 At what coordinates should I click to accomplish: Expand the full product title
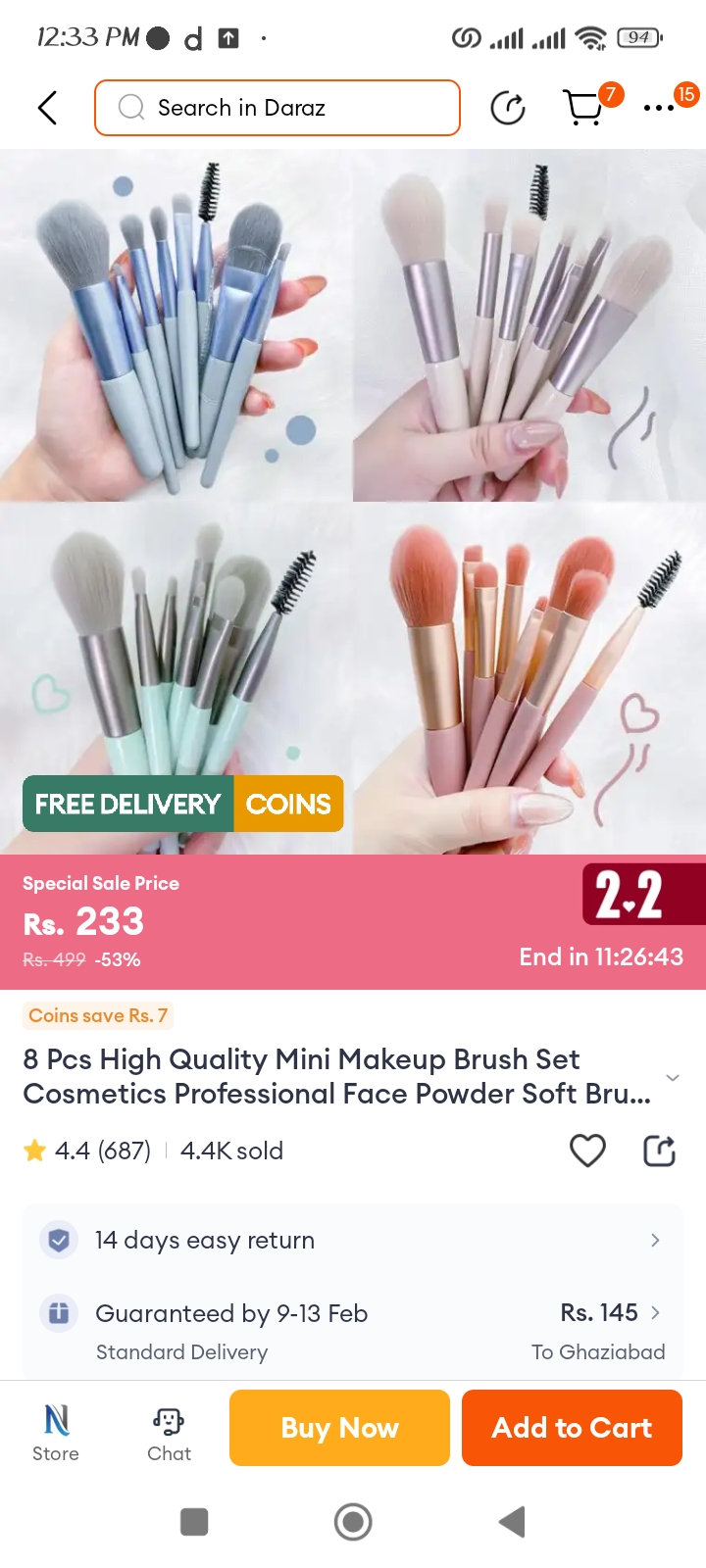pos(673,1077)
